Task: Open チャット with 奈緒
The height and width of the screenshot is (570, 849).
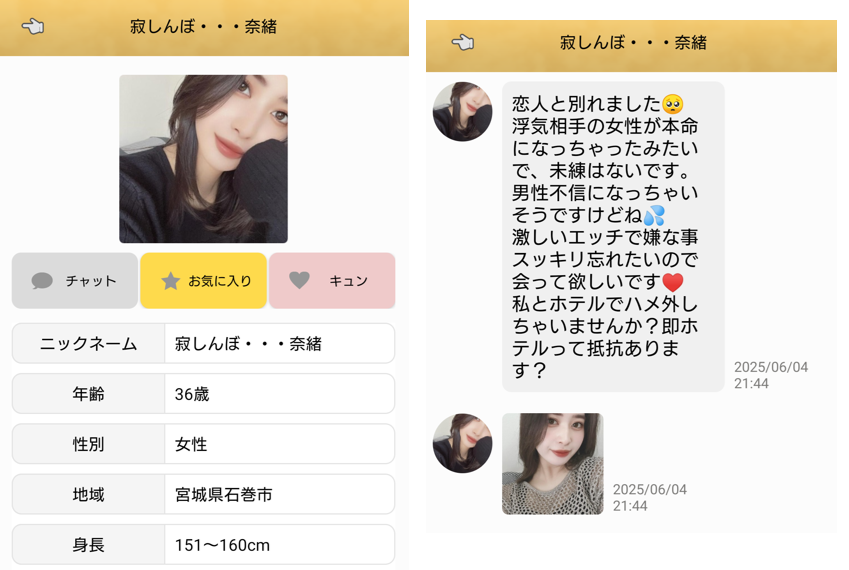Action: coord(75,281)
